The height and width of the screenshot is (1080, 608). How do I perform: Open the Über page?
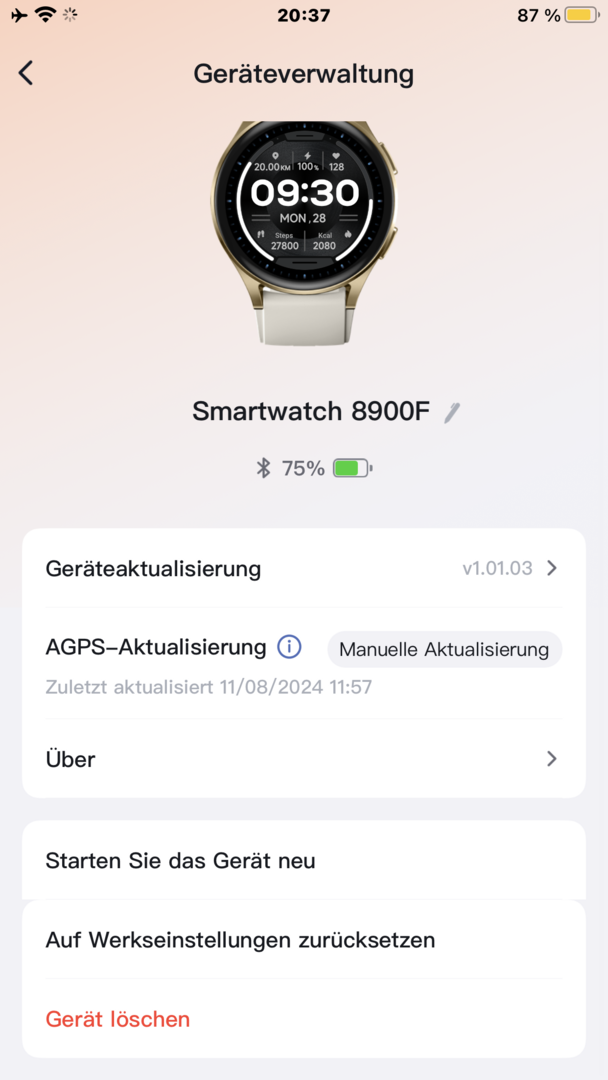click(303, 759)
